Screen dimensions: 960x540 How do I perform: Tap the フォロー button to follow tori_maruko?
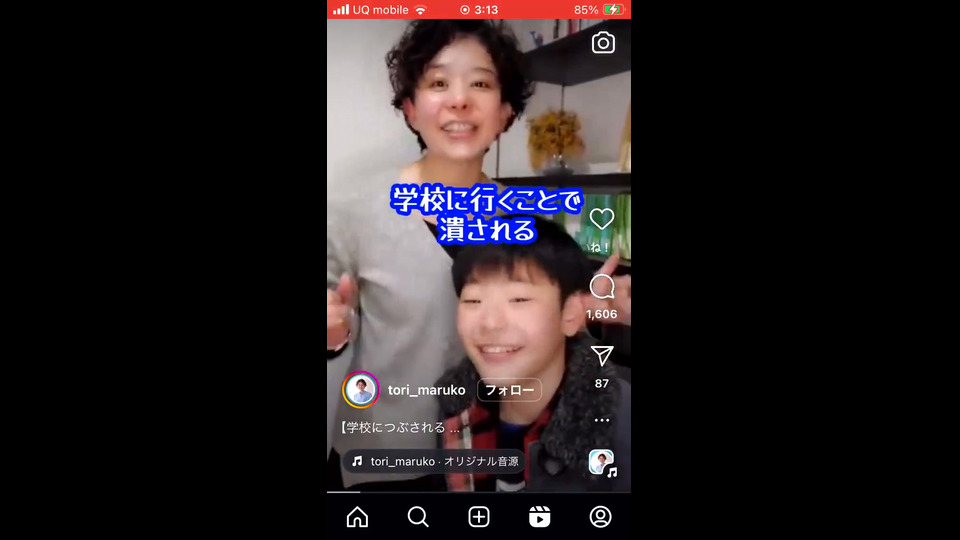pyautogui.click(x=509, y=390)
